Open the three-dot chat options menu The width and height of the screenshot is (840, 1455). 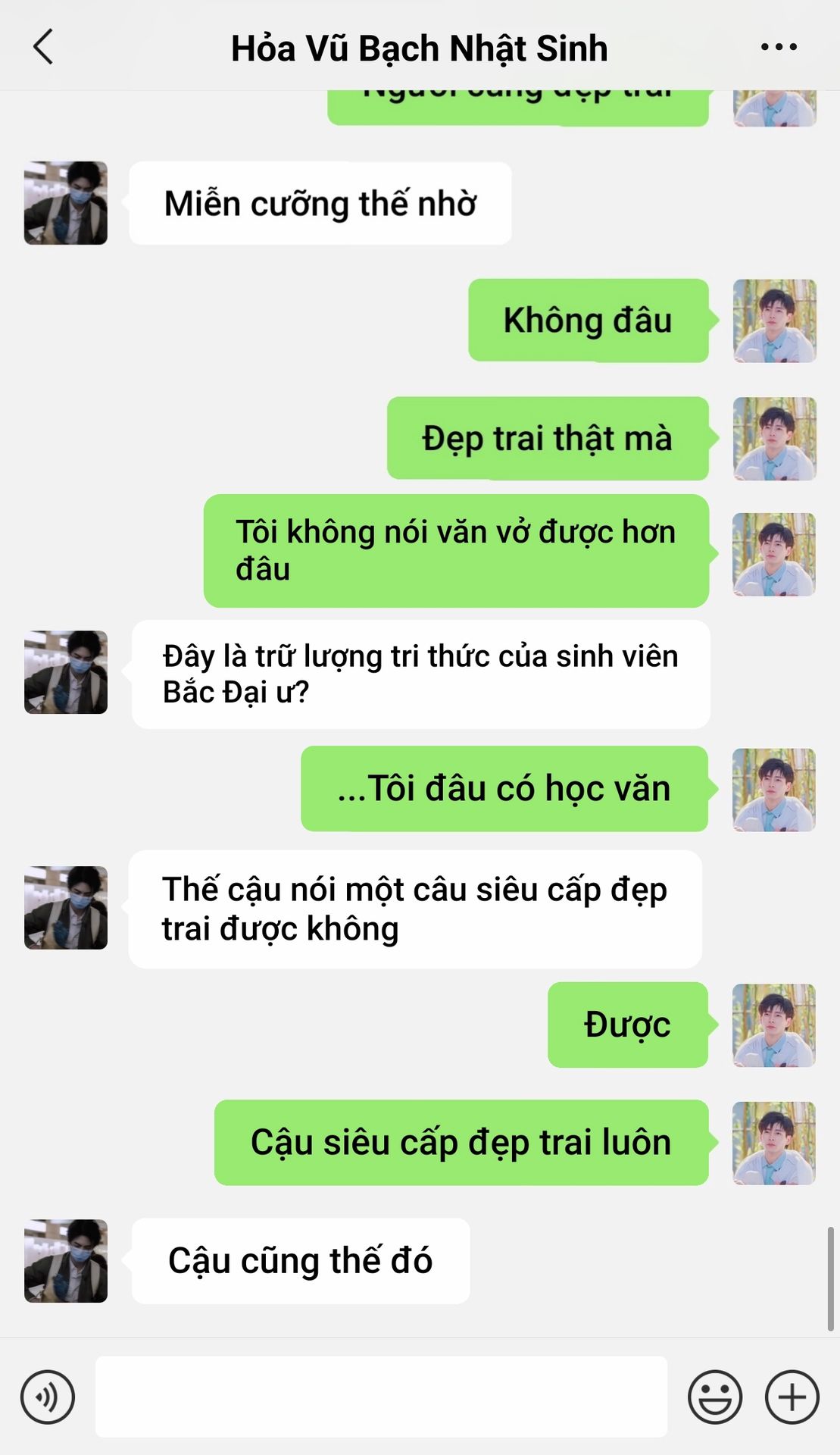coord(779,47)
